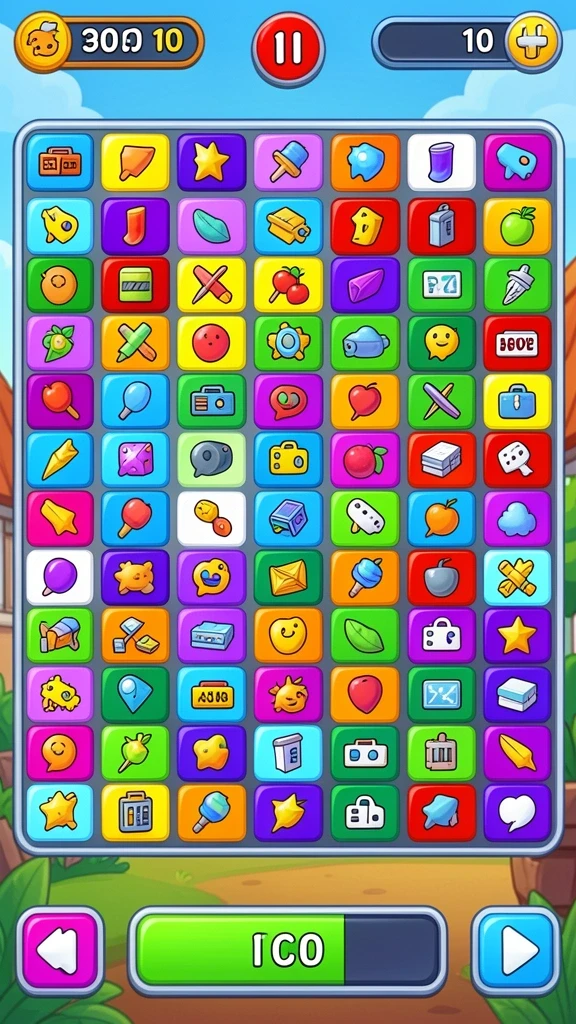Screen dimensions: 576x1024
Task: Tap the green tile with backpack
Action: tap(60, 636)
